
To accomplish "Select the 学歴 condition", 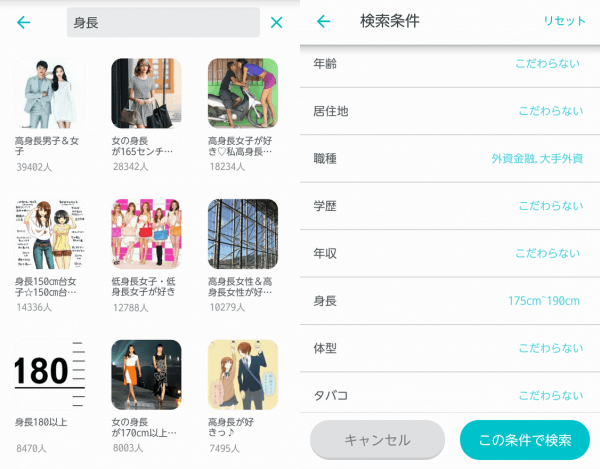I will click(450, 205).
